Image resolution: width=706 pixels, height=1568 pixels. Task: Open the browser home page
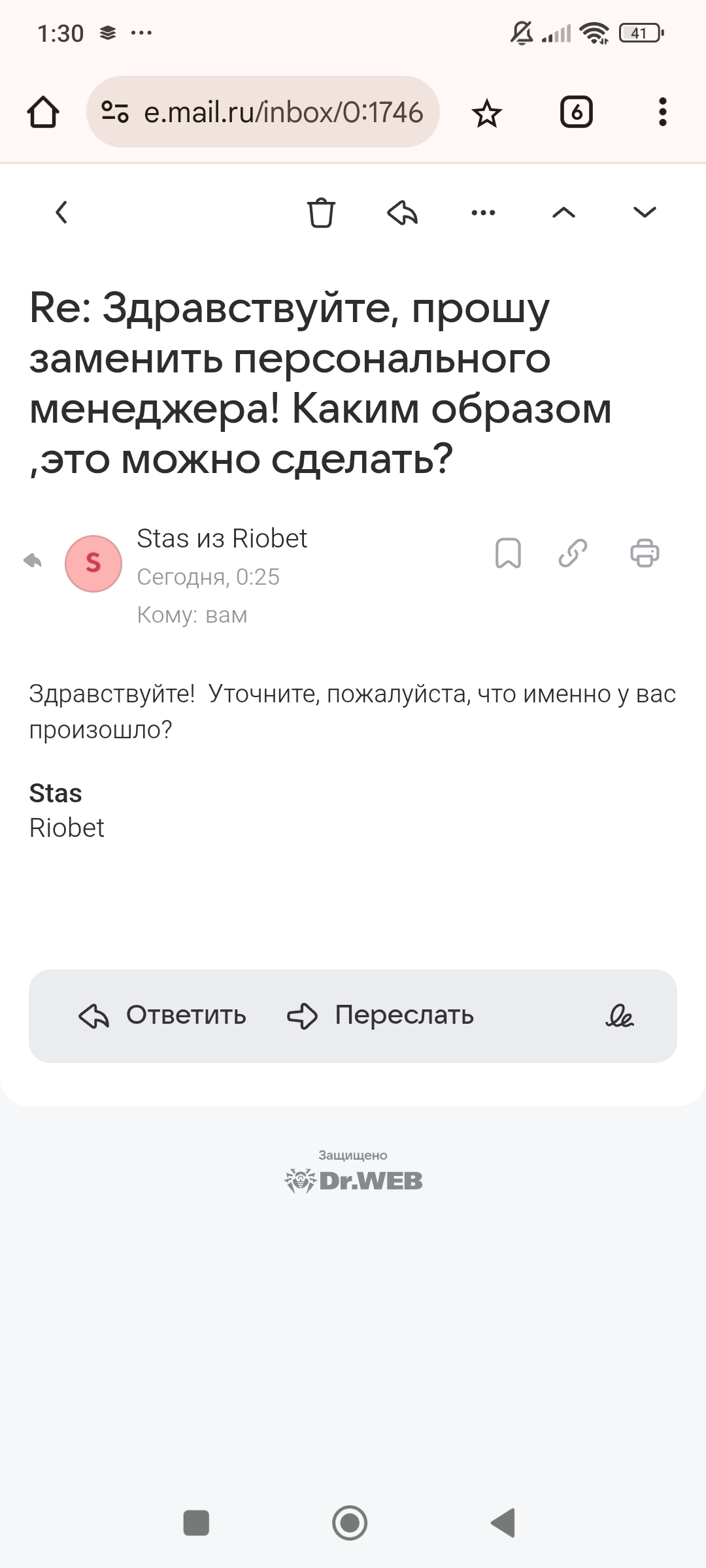(x=43, y=112)
